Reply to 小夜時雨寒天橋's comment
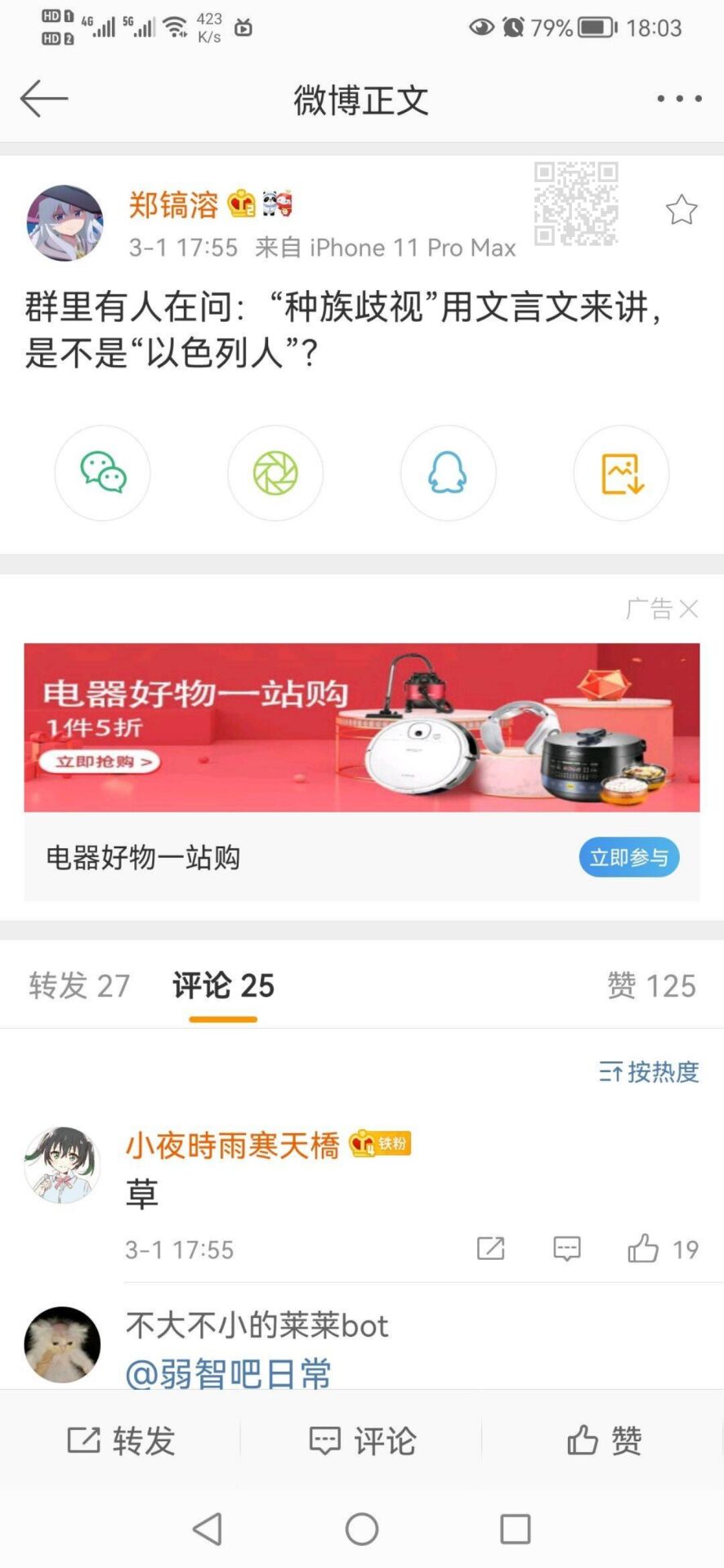Image resolution: width=724 pixels, height=1568 pixels. (x=567, y=1249)
